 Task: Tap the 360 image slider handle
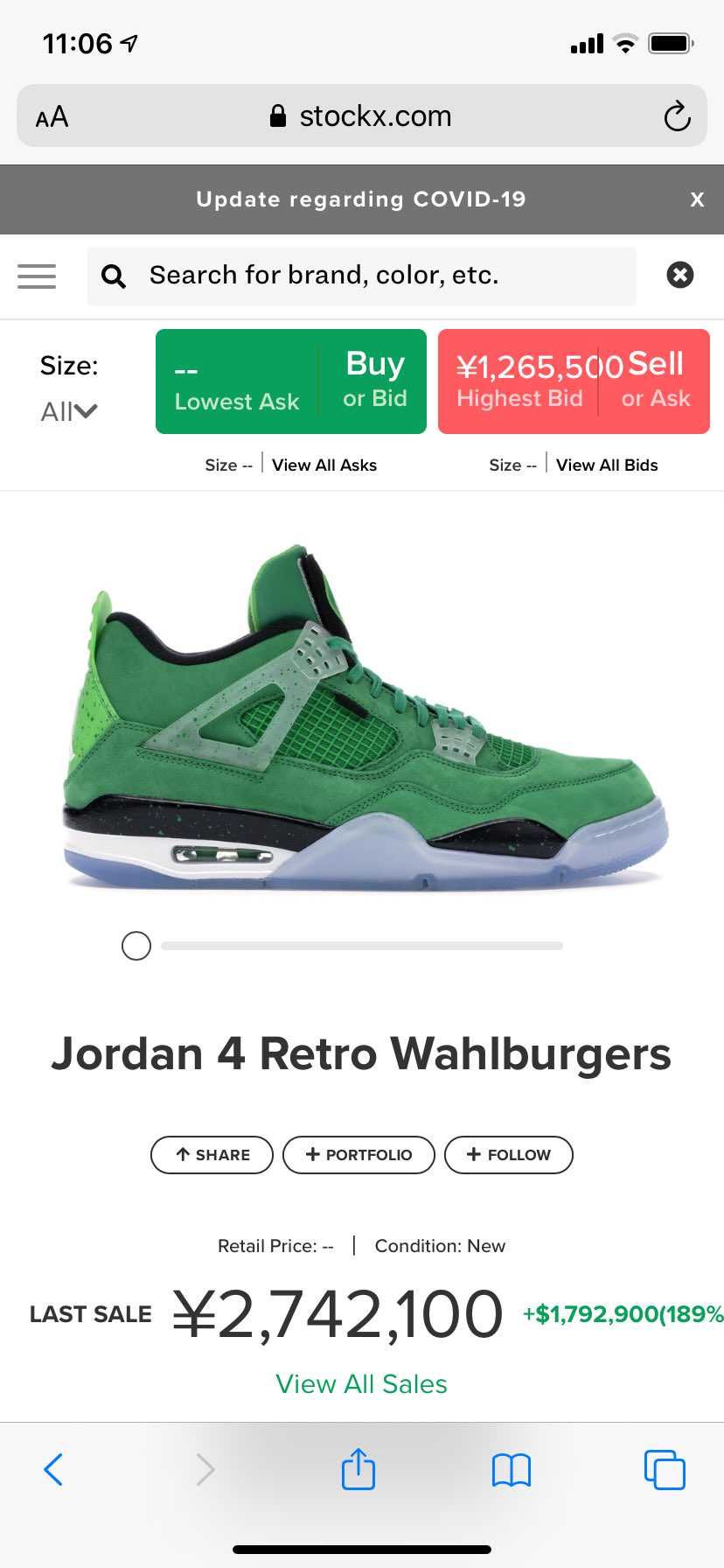click(136, 946)
